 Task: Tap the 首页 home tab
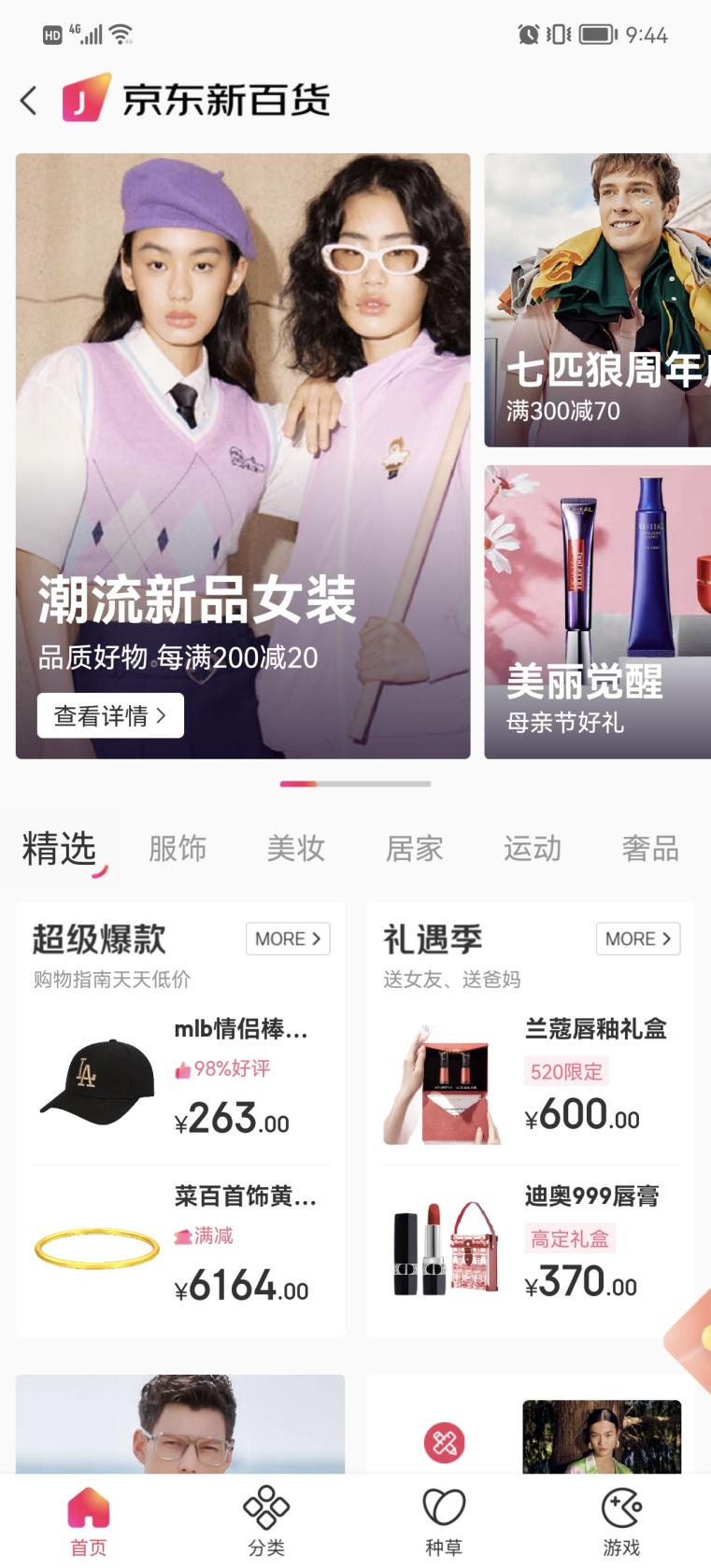pyautogui.click(x=89, y=1520)
